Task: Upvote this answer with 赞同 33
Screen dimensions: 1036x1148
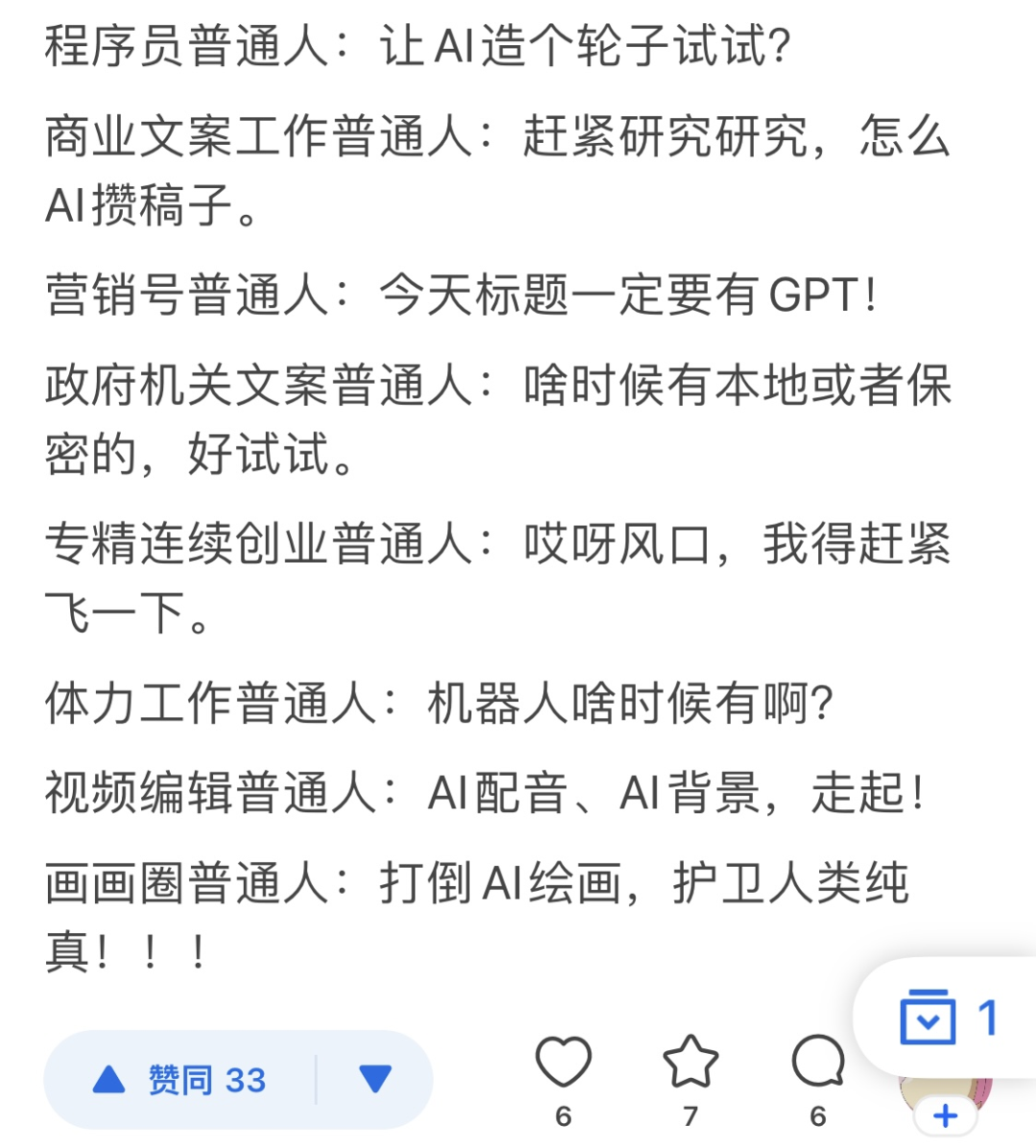Action: point(180,1080)
